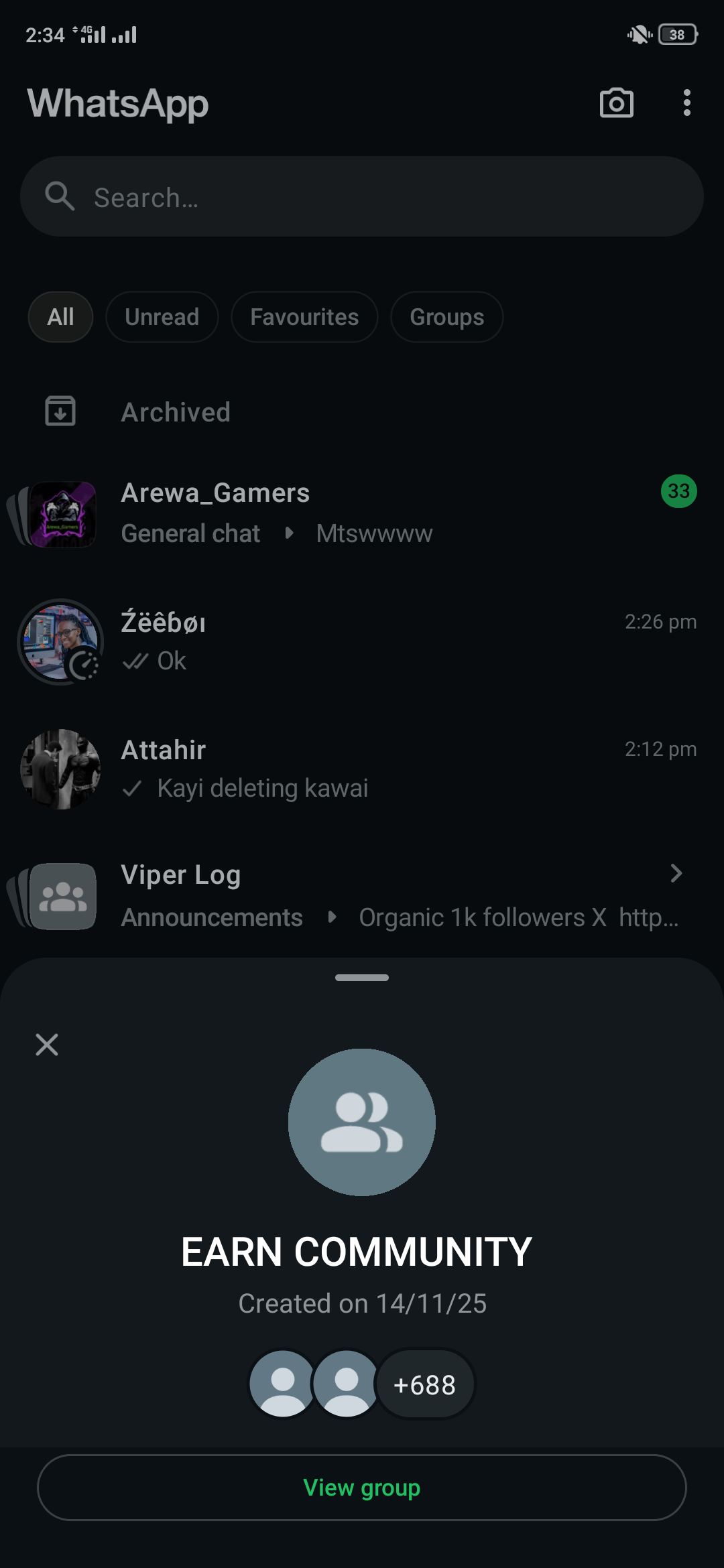Switch to the Unread filter

pos(162,317)
